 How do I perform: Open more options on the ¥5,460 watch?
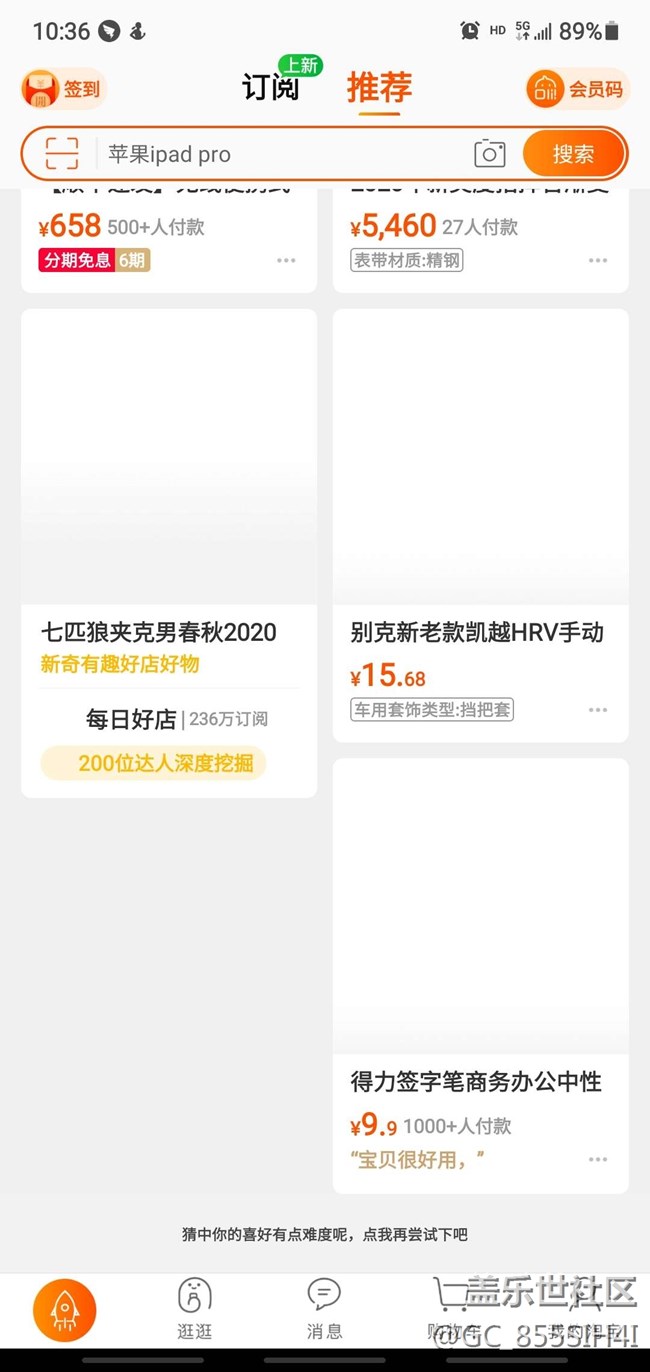(598, 261)
